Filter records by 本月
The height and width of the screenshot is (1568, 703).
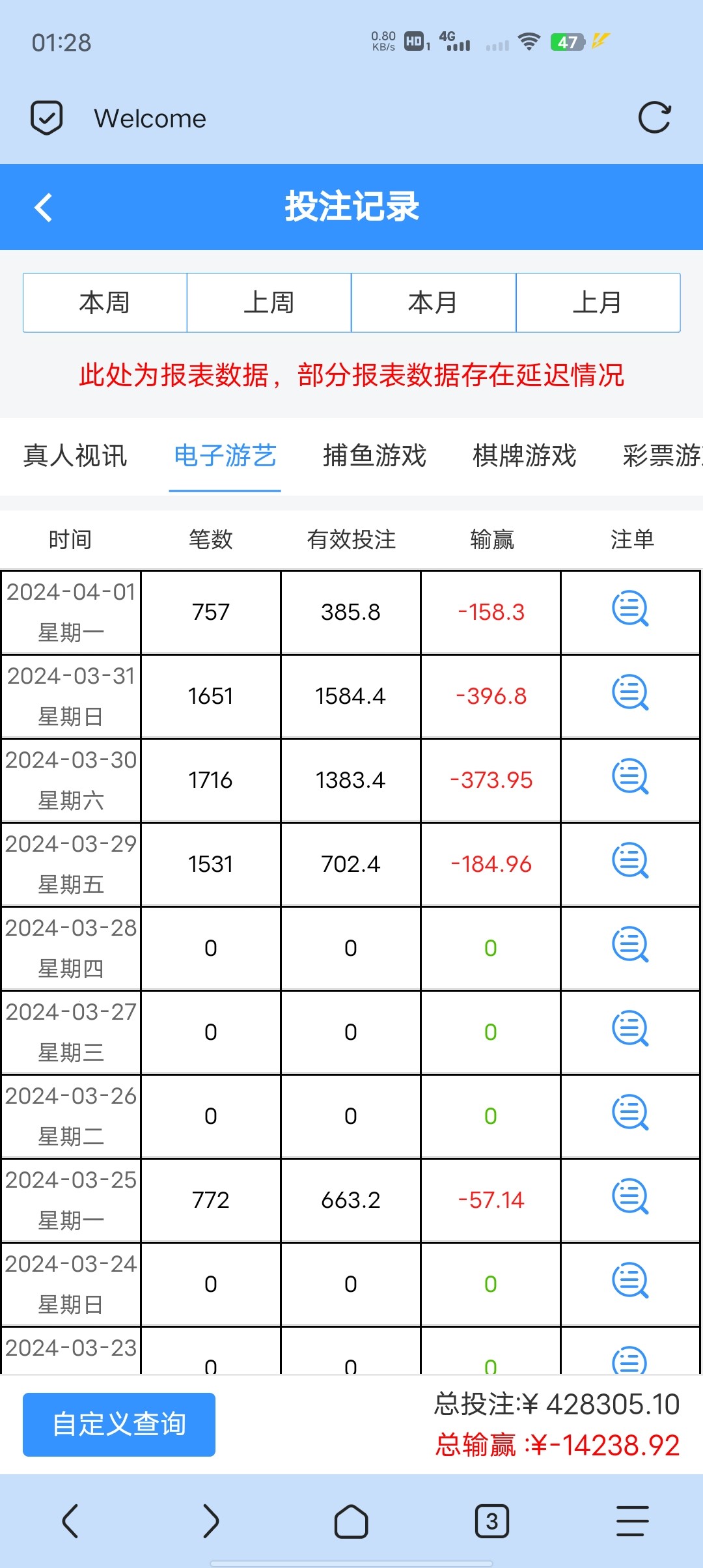click(x=434, y=303)
